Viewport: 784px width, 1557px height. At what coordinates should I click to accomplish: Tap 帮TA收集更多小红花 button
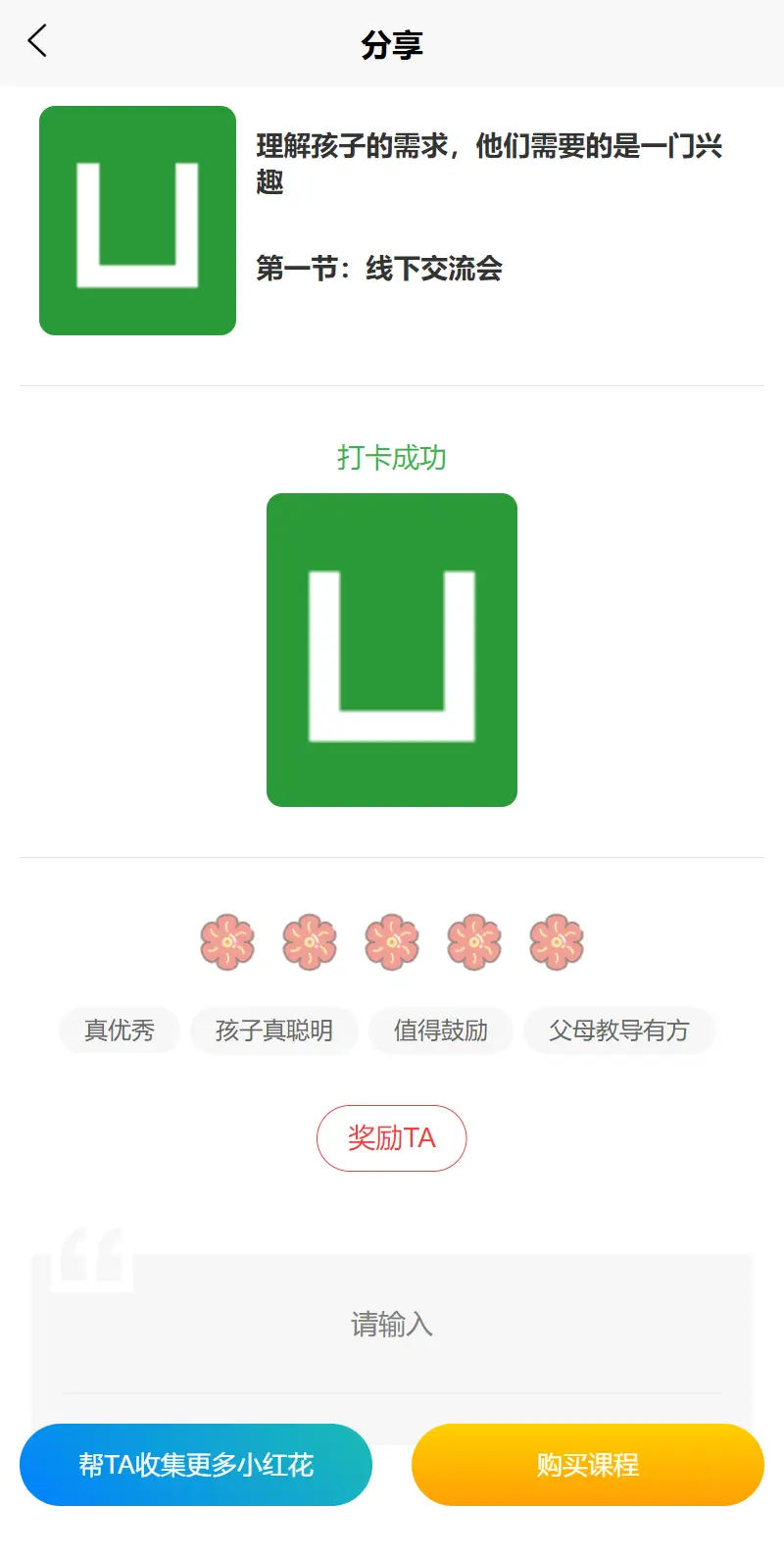click(x=196, y=1465)
